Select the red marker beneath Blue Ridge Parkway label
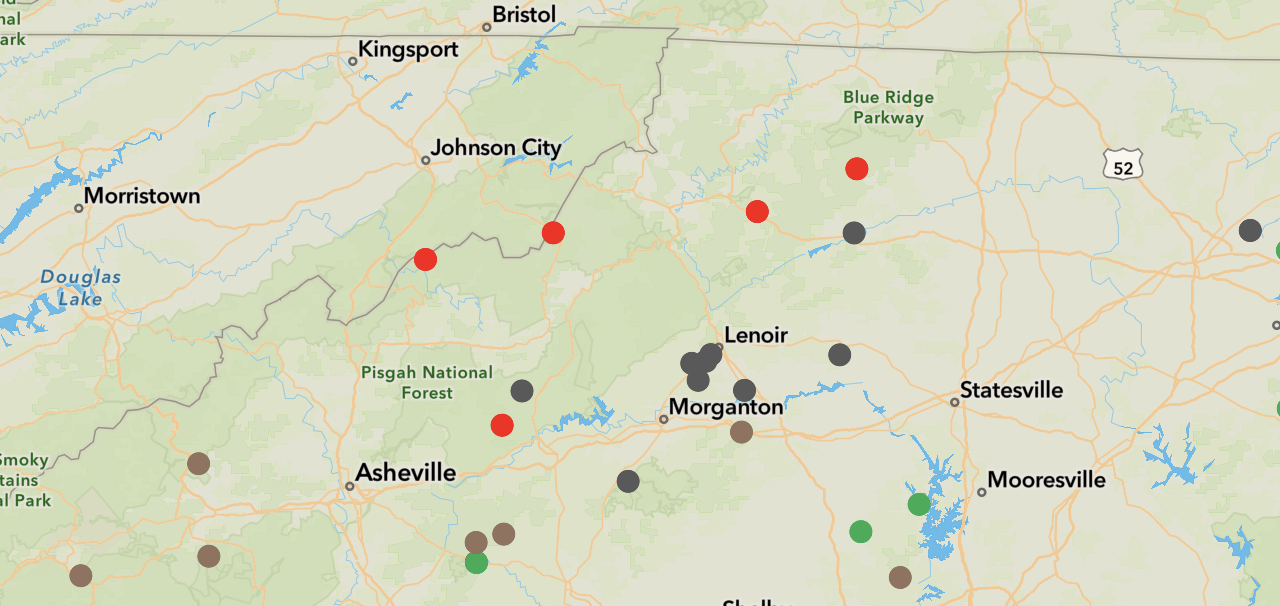This screenshot has height=606, width=1280. coord(856,168)
